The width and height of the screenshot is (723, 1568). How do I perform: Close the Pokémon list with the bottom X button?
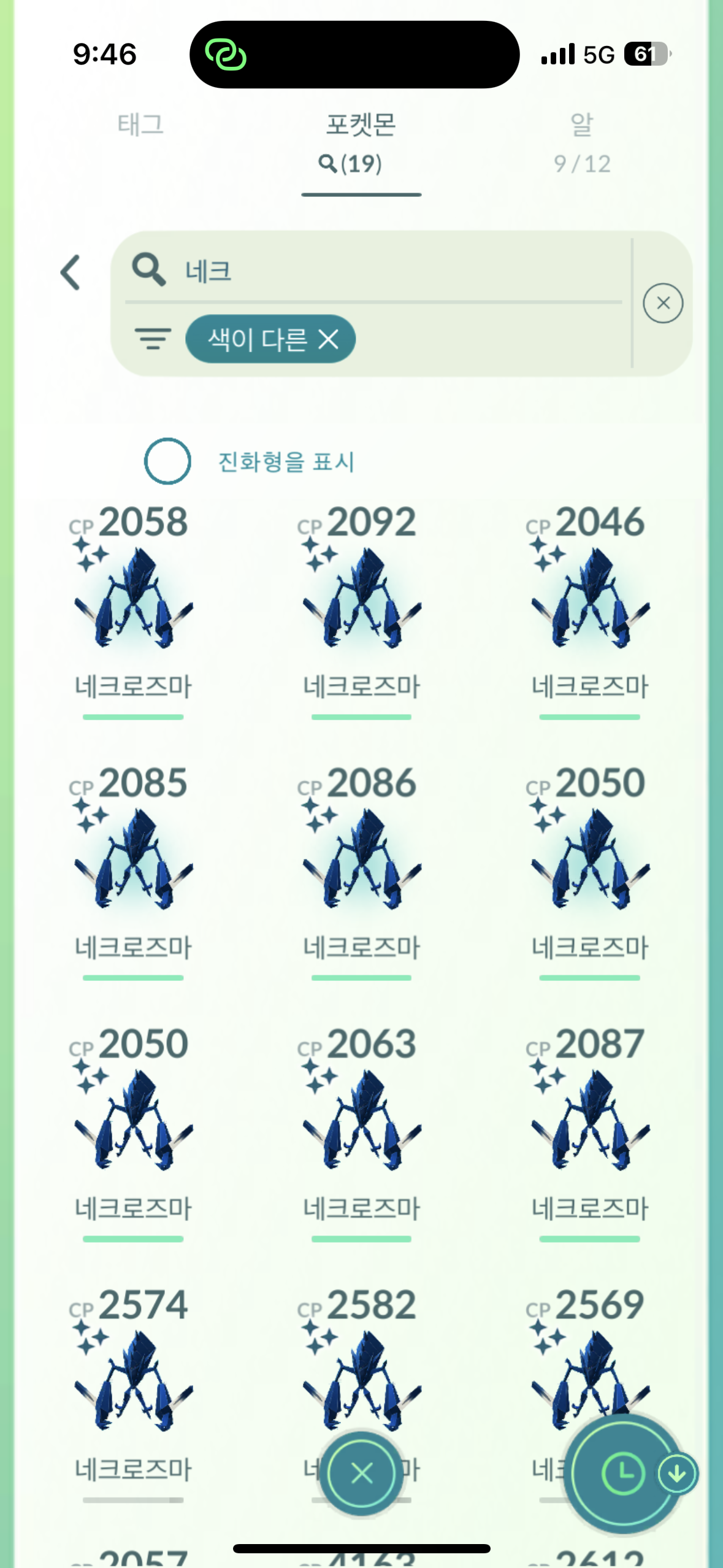(361, 1473)
